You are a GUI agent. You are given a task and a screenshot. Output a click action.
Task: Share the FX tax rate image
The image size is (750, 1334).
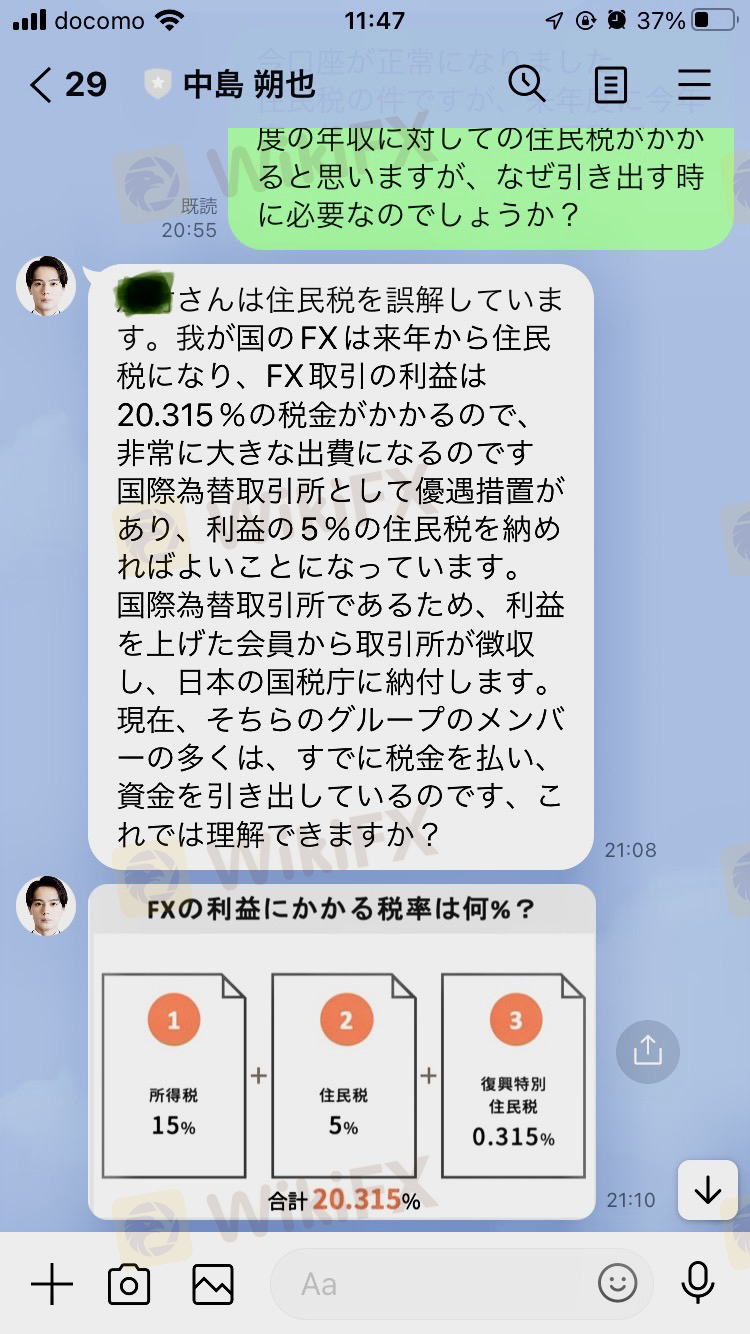point(648,1051)
